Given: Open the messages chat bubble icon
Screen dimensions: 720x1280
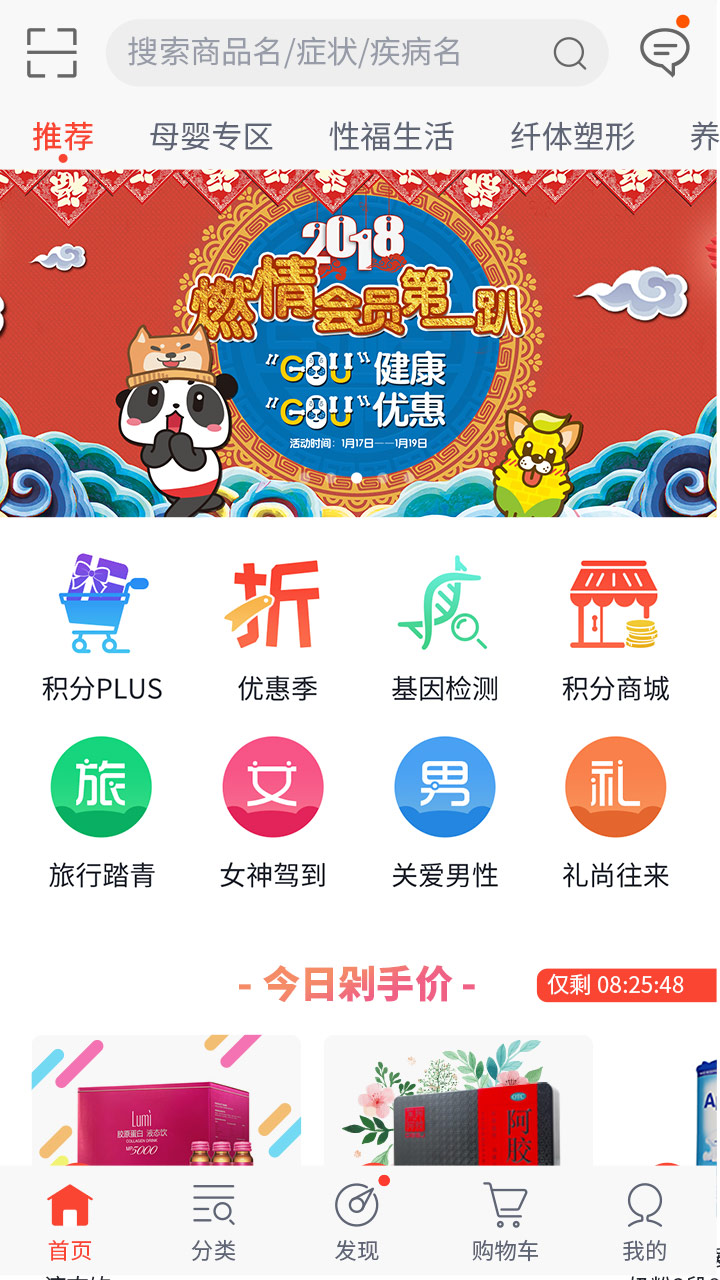Looking at the screenshot, I should (664, 52).
